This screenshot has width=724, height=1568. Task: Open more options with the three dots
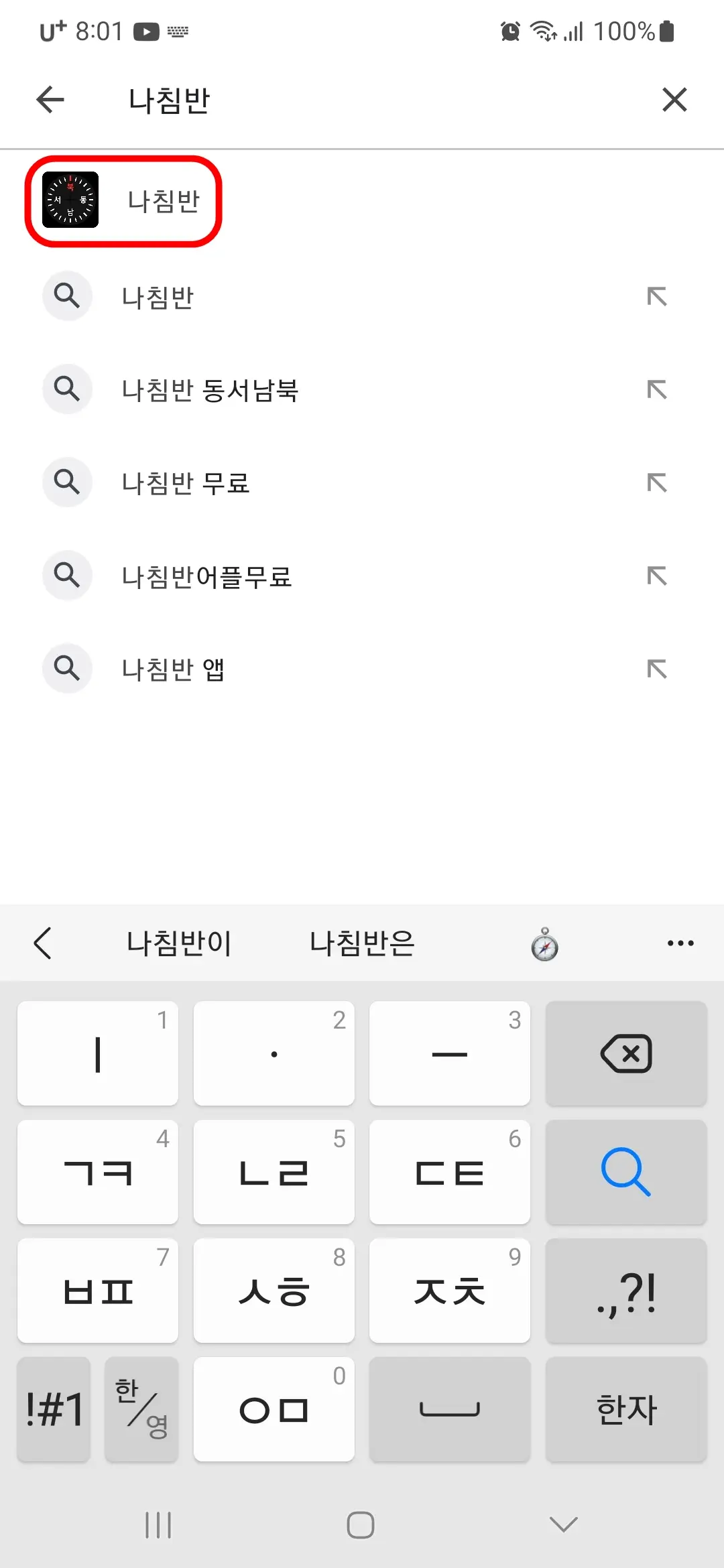[680, 943]
